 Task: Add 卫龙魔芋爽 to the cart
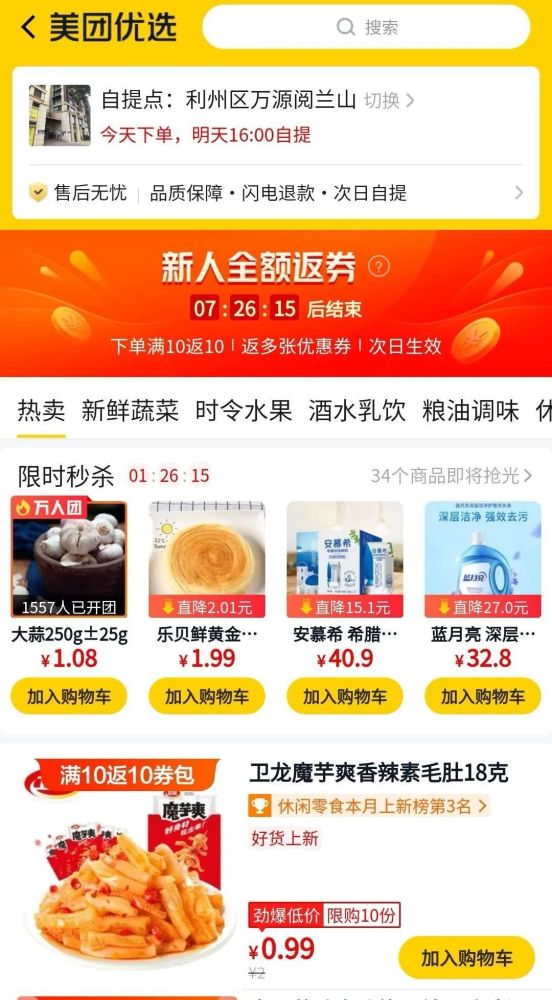[x=467, y=958]
